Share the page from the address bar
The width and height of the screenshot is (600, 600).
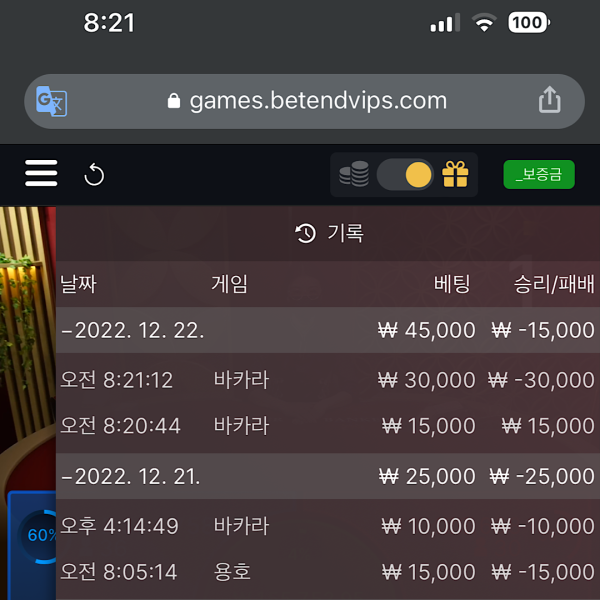pos(549,100)
